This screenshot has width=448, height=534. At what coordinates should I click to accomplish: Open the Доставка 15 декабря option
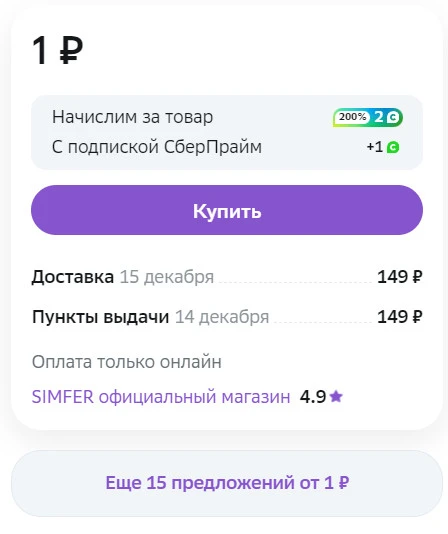click(x=227, y=277)
